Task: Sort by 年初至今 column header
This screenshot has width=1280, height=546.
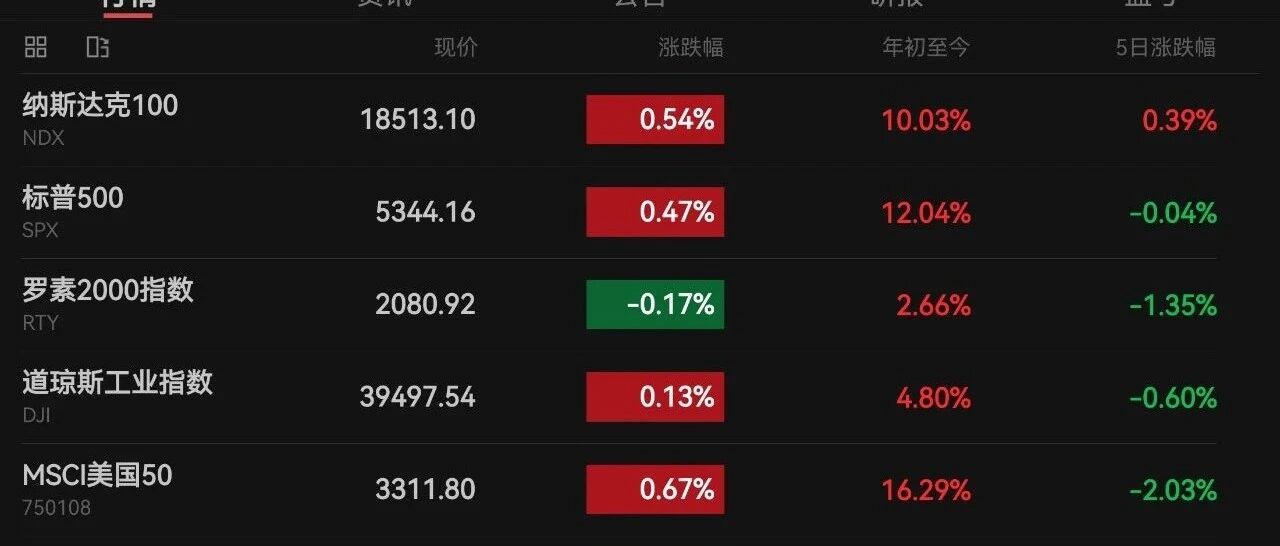Action: pyautogui.click(x=926, y=47)
